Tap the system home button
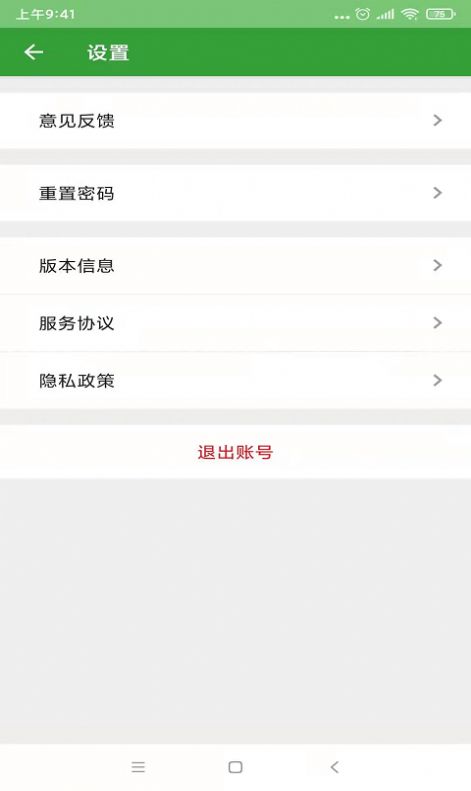The width and height of the screenshot is (471, 791). click(x=236, y=767)
